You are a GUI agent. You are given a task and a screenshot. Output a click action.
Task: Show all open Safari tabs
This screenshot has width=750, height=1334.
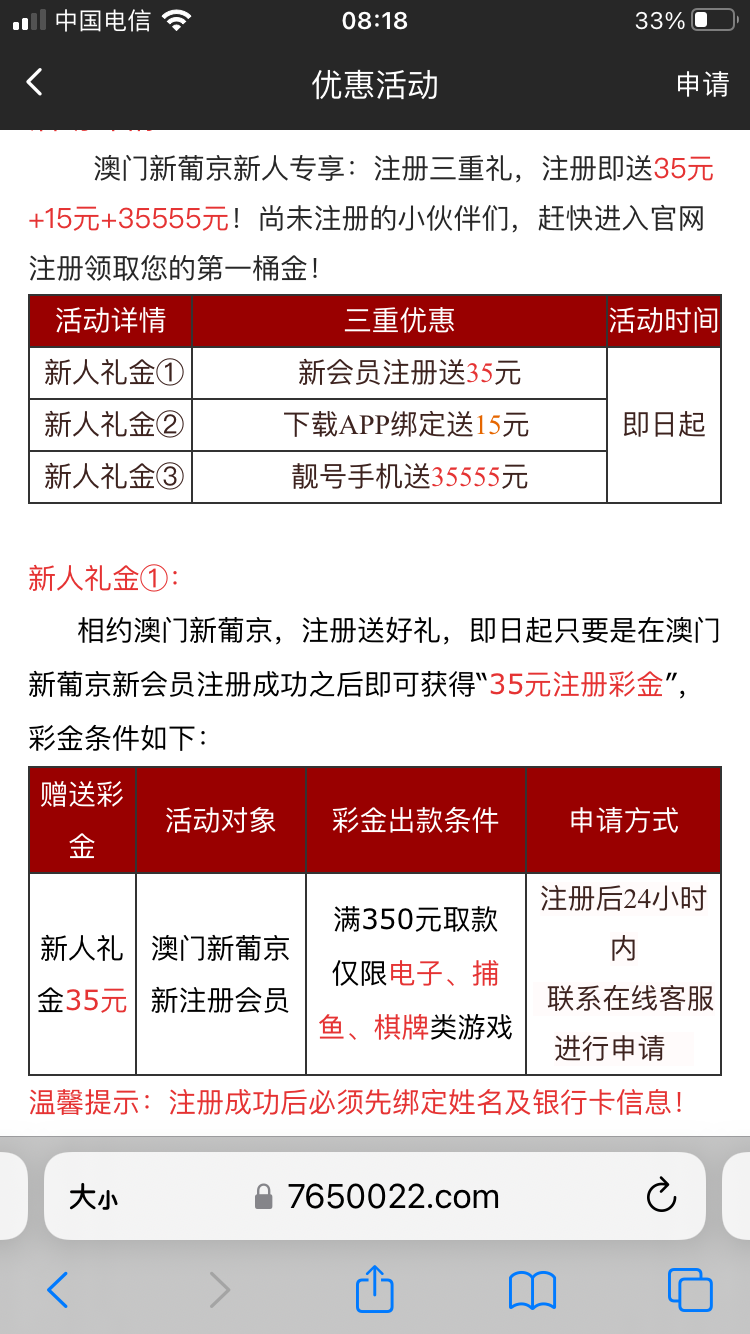[689, 1290]
